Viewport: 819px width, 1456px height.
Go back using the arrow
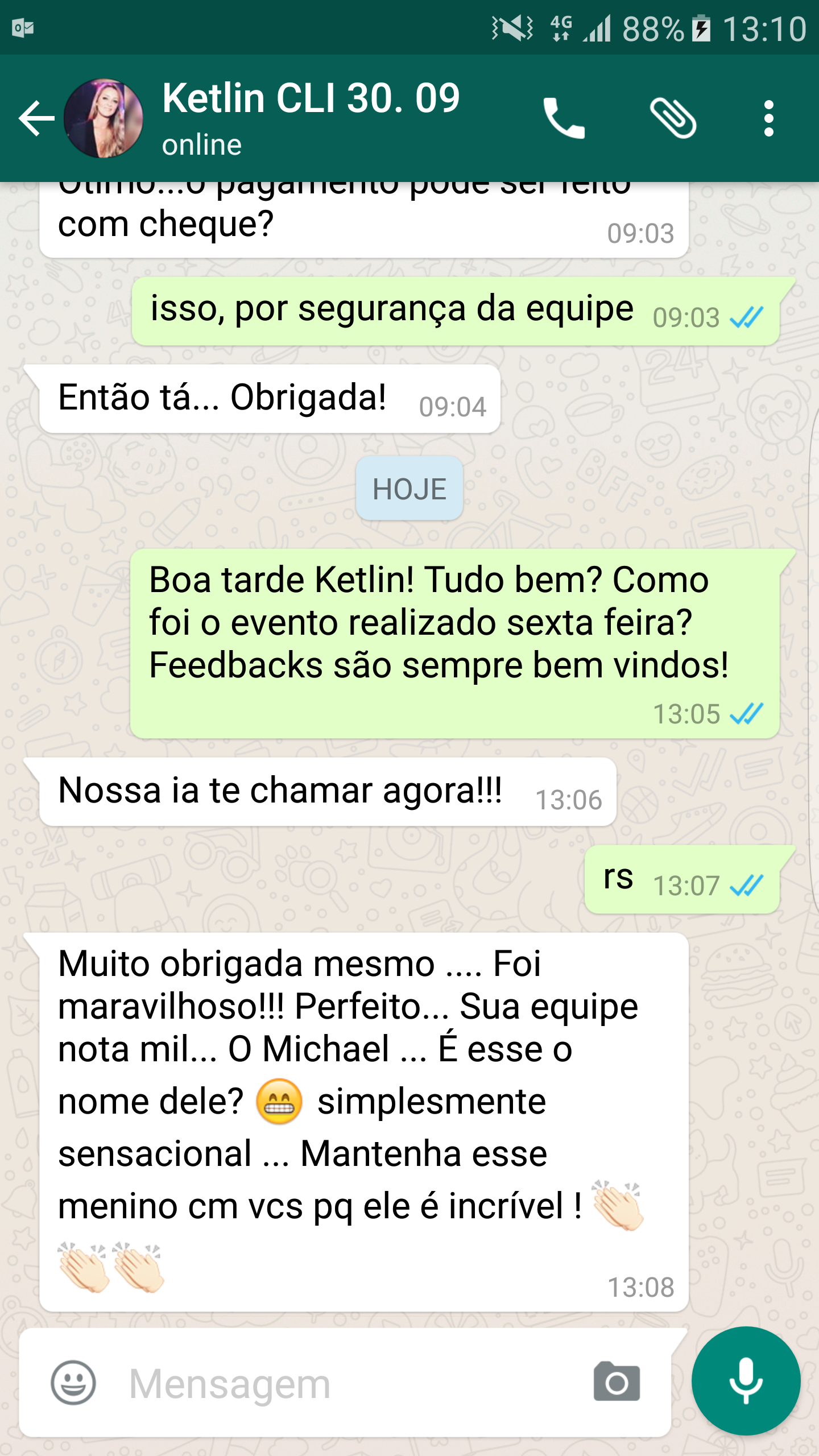coord(36,118)
